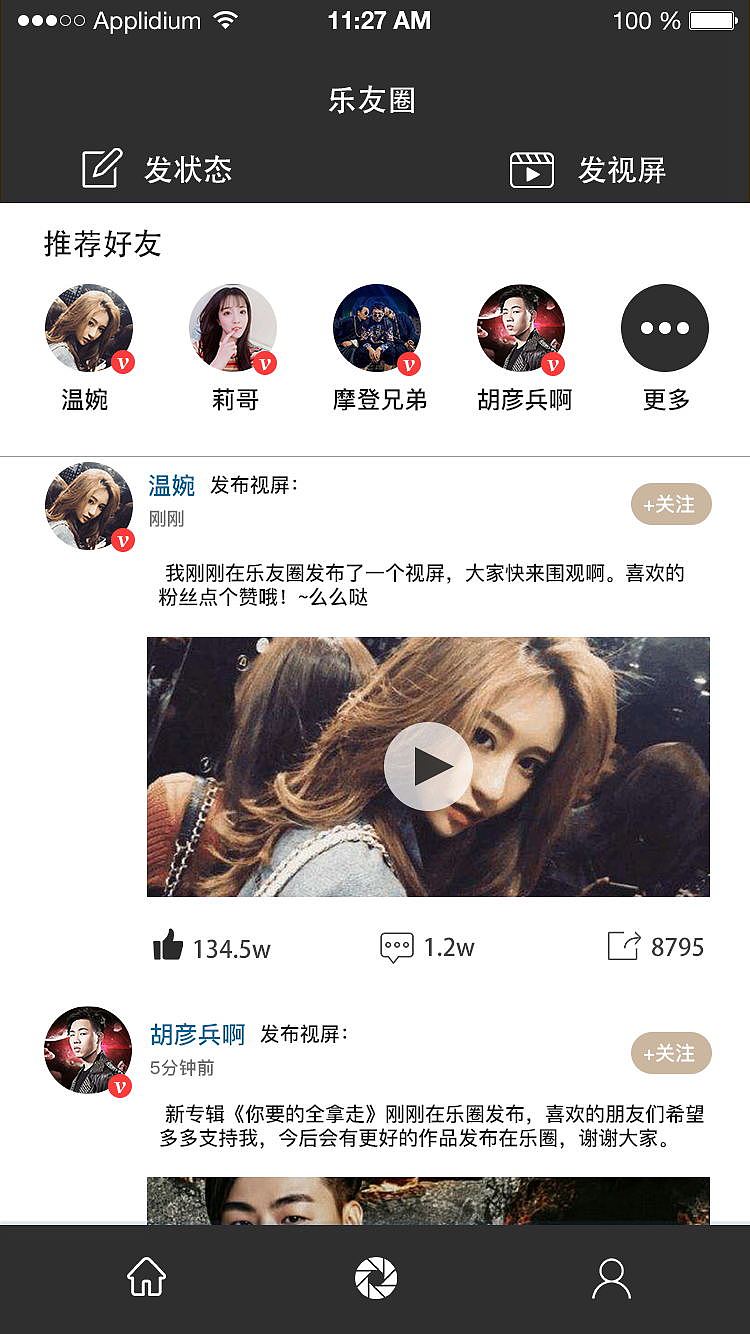
Task: Click the 发视屏 video icon
Action: 533,169
